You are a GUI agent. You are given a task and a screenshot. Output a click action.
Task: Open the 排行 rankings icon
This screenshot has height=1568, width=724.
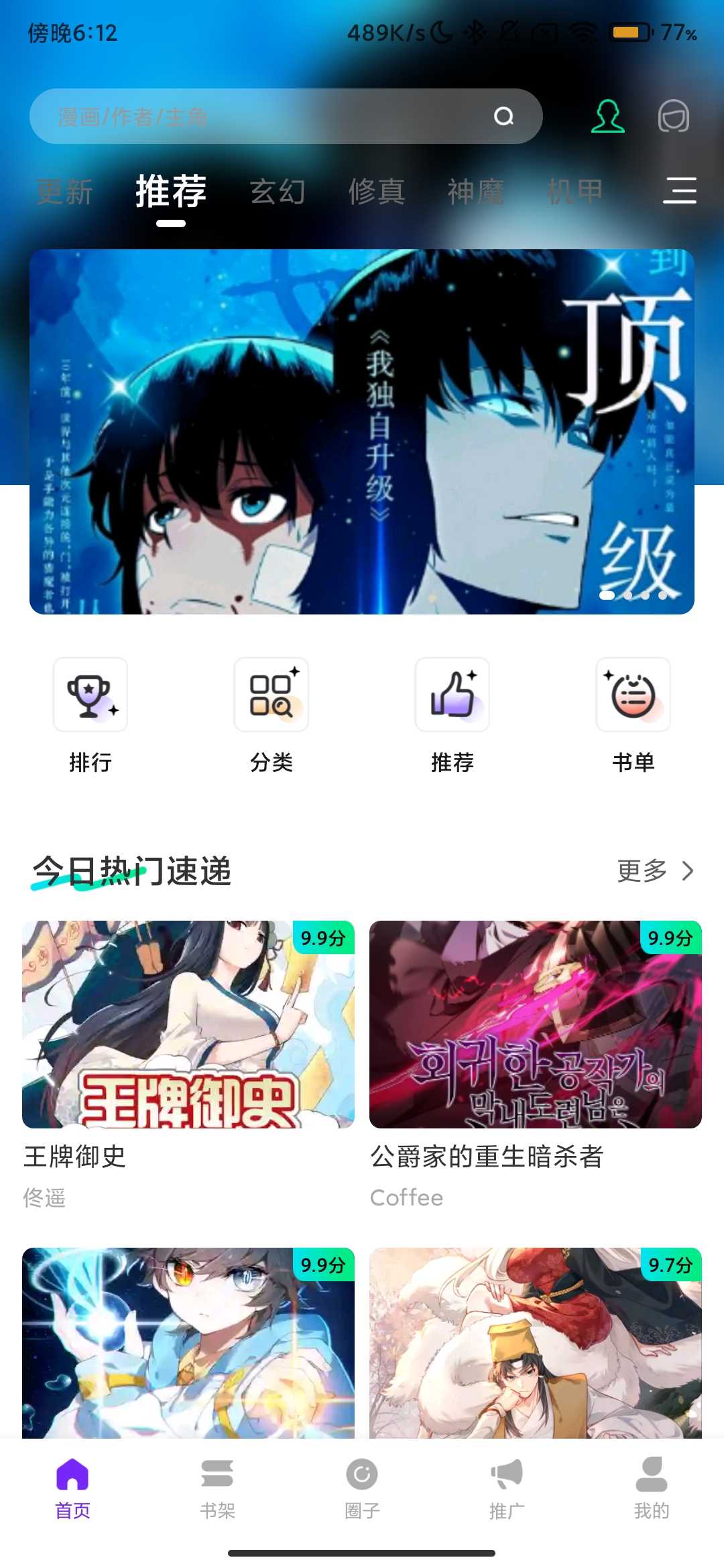click(91, 696)
